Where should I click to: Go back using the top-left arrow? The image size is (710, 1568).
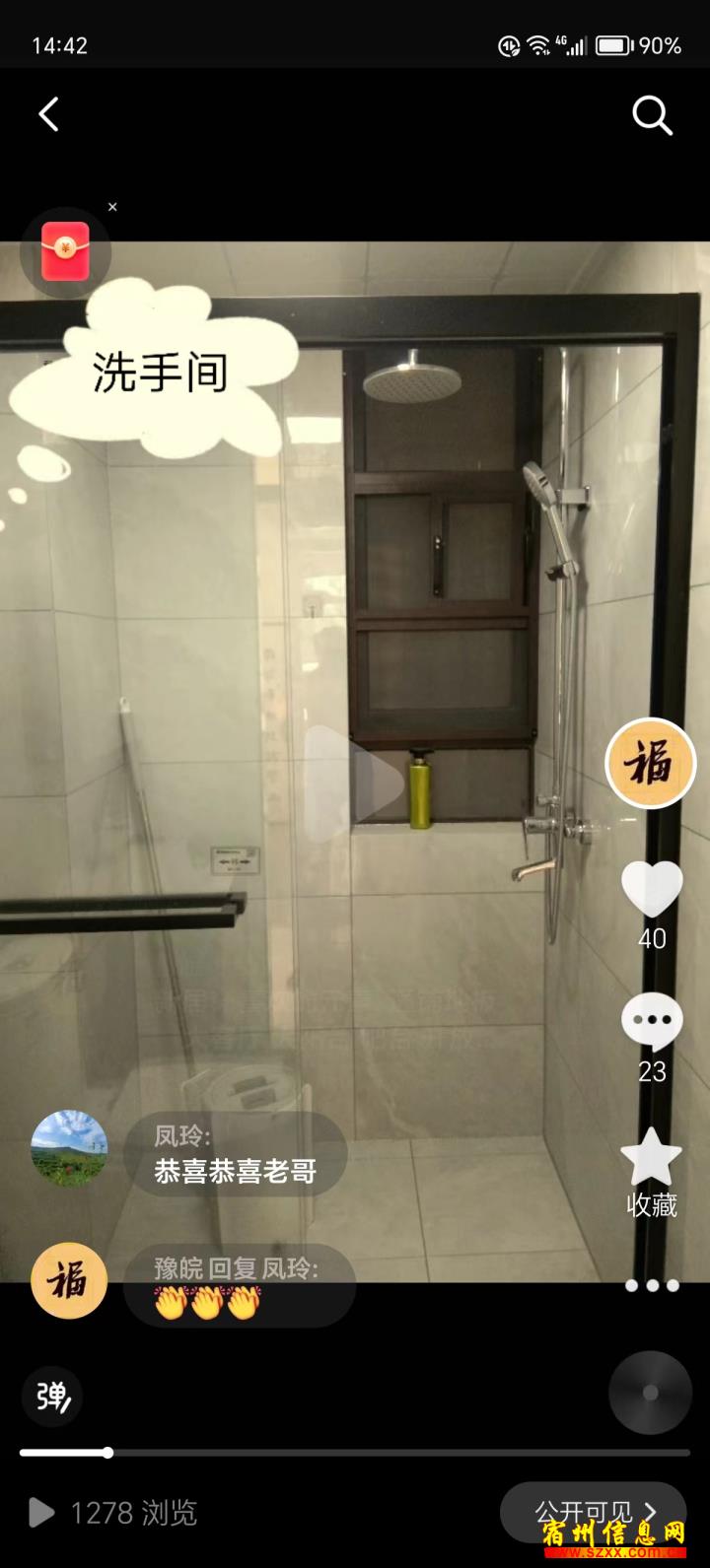point(48,114)
